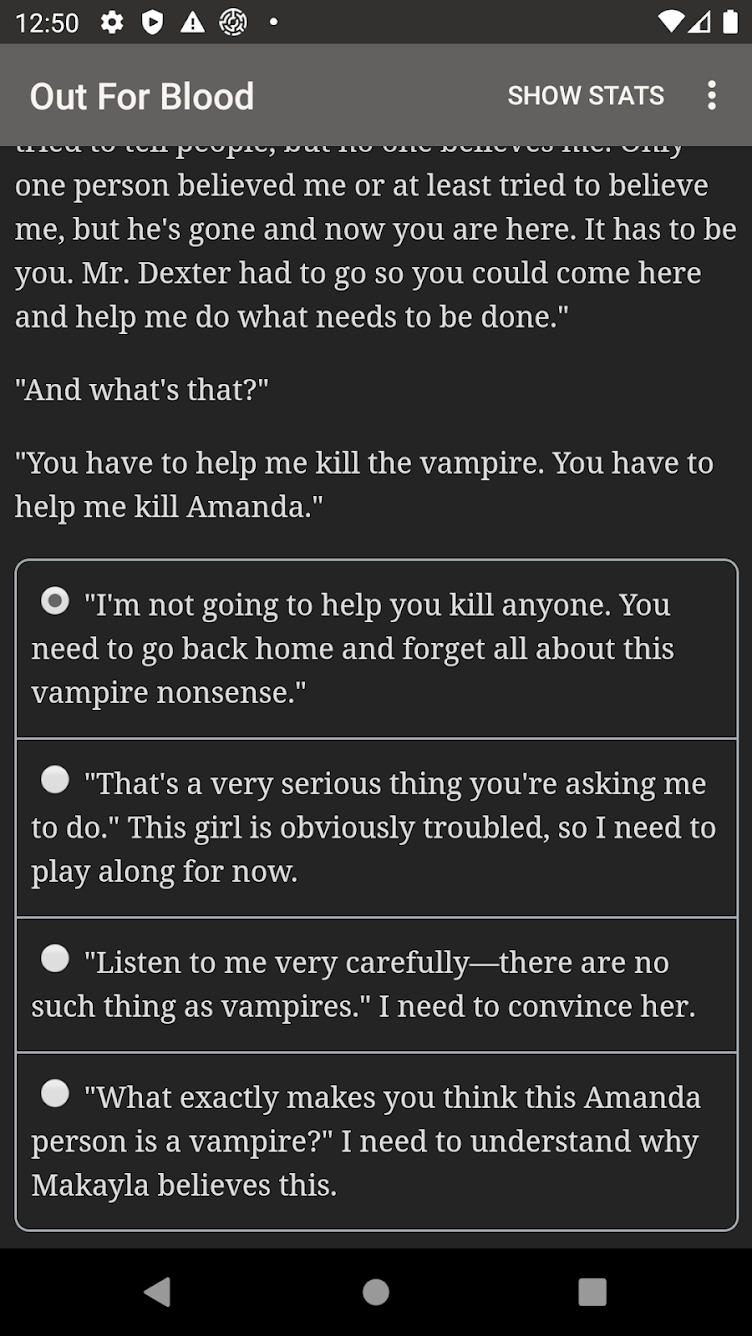The width and height of the screenshot is (752, 1336).
Task: Pick "there are no such thing as vampires"
Action: (377, 985)
